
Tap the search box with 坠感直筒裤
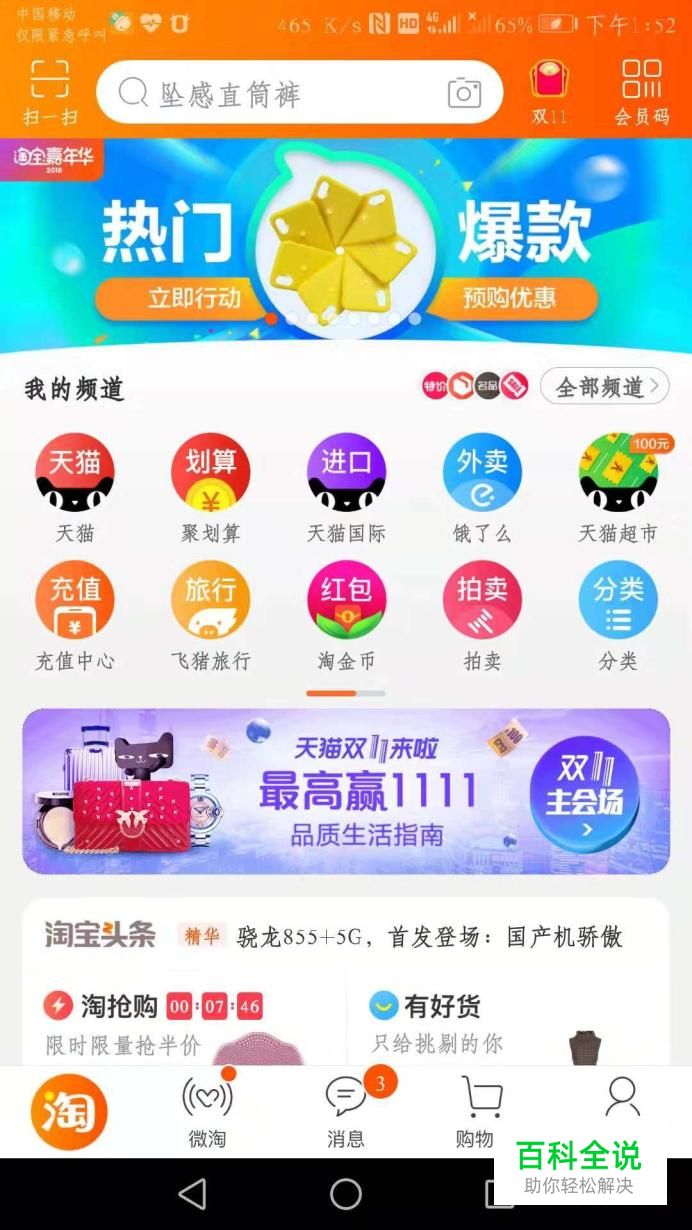280,94
